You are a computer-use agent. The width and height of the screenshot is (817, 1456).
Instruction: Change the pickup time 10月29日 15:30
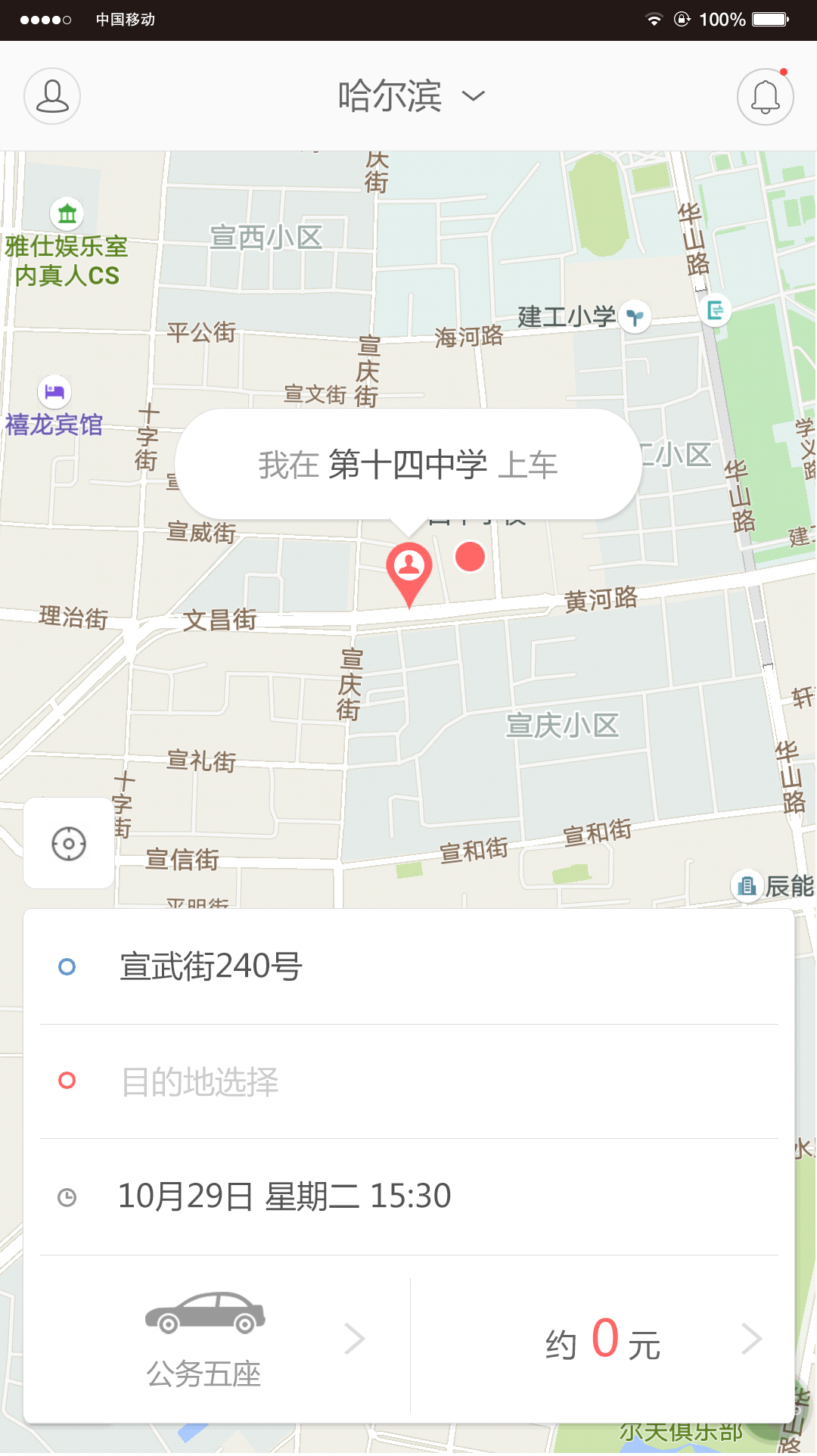point(408,1196)
